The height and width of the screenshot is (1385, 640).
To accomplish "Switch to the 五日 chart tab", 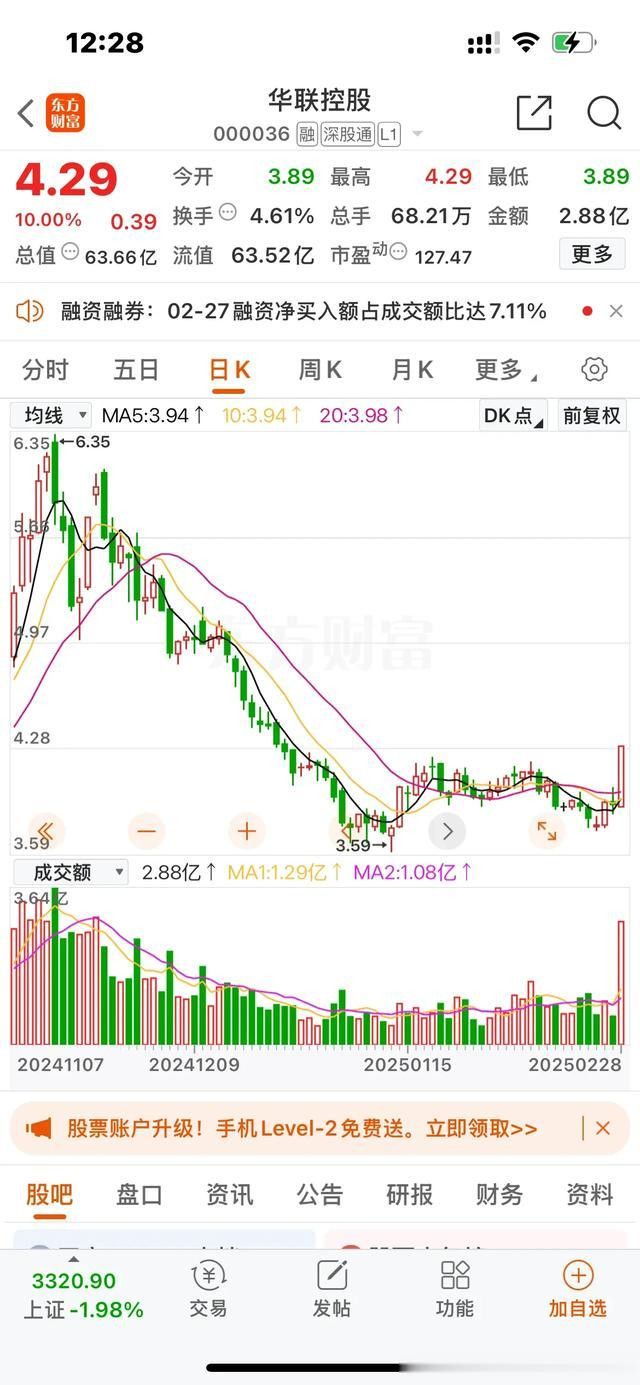I will pyautogui.click(x=136, y=370).
